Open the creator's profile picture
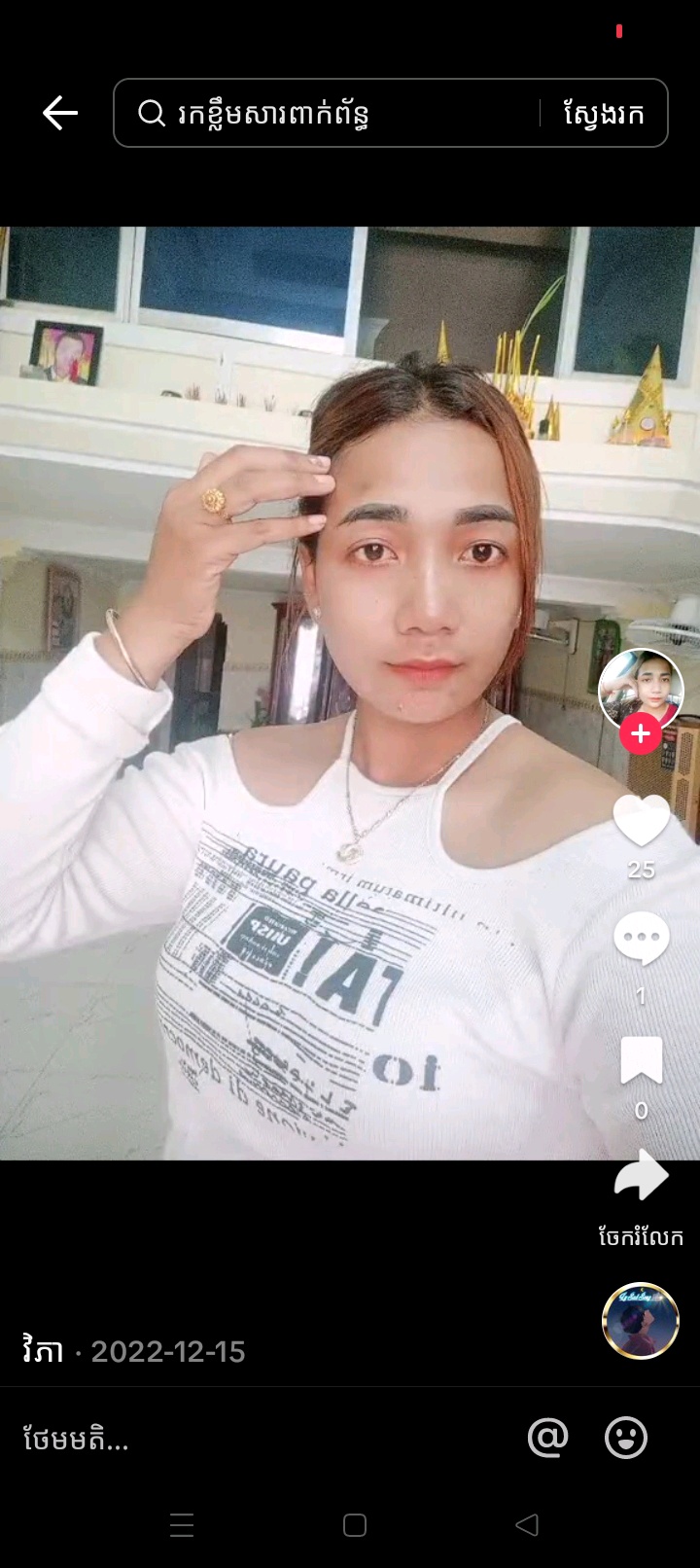Image resolution: width=700 pixels, height=1568 pixels. 641,690
